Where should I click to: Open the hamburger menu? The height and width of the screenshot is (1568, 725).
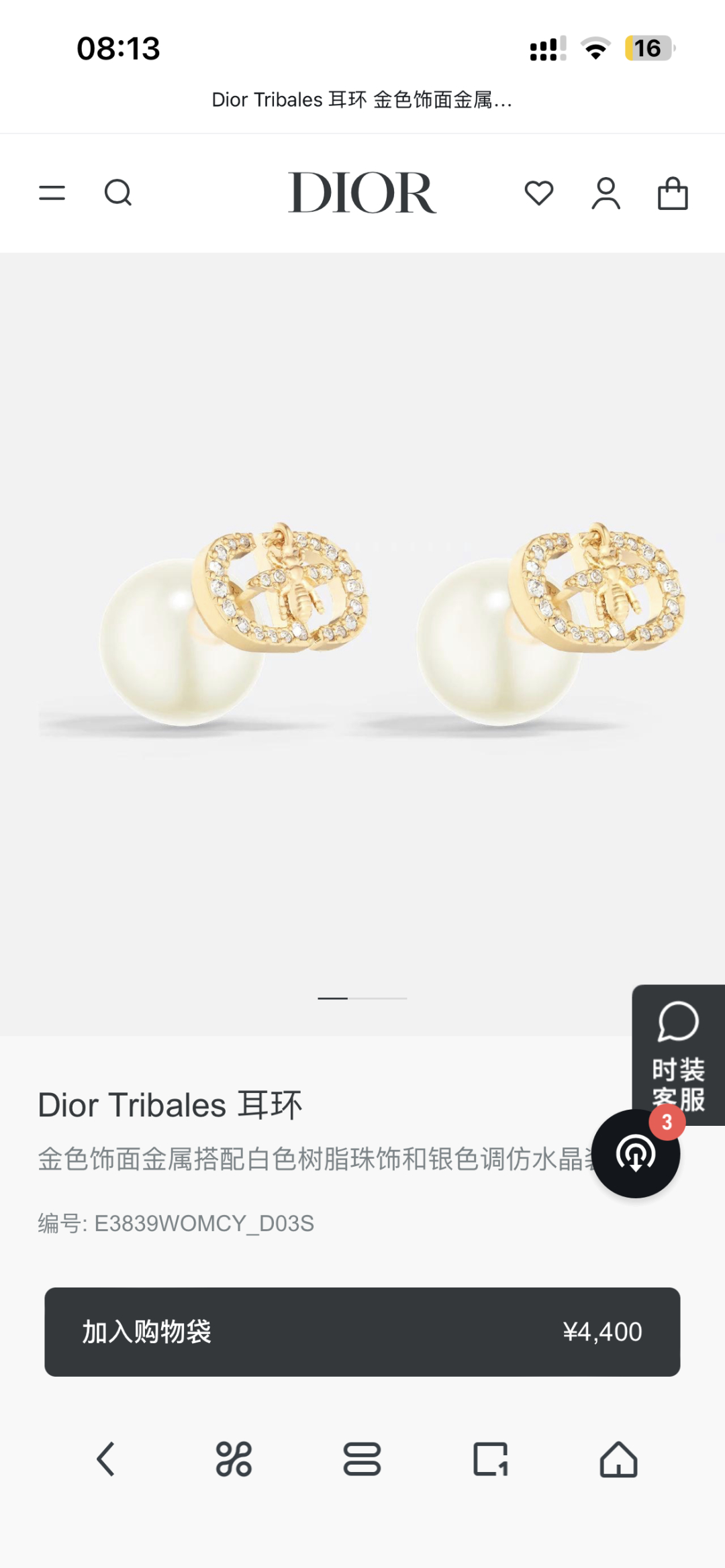[x=52, y=193]
